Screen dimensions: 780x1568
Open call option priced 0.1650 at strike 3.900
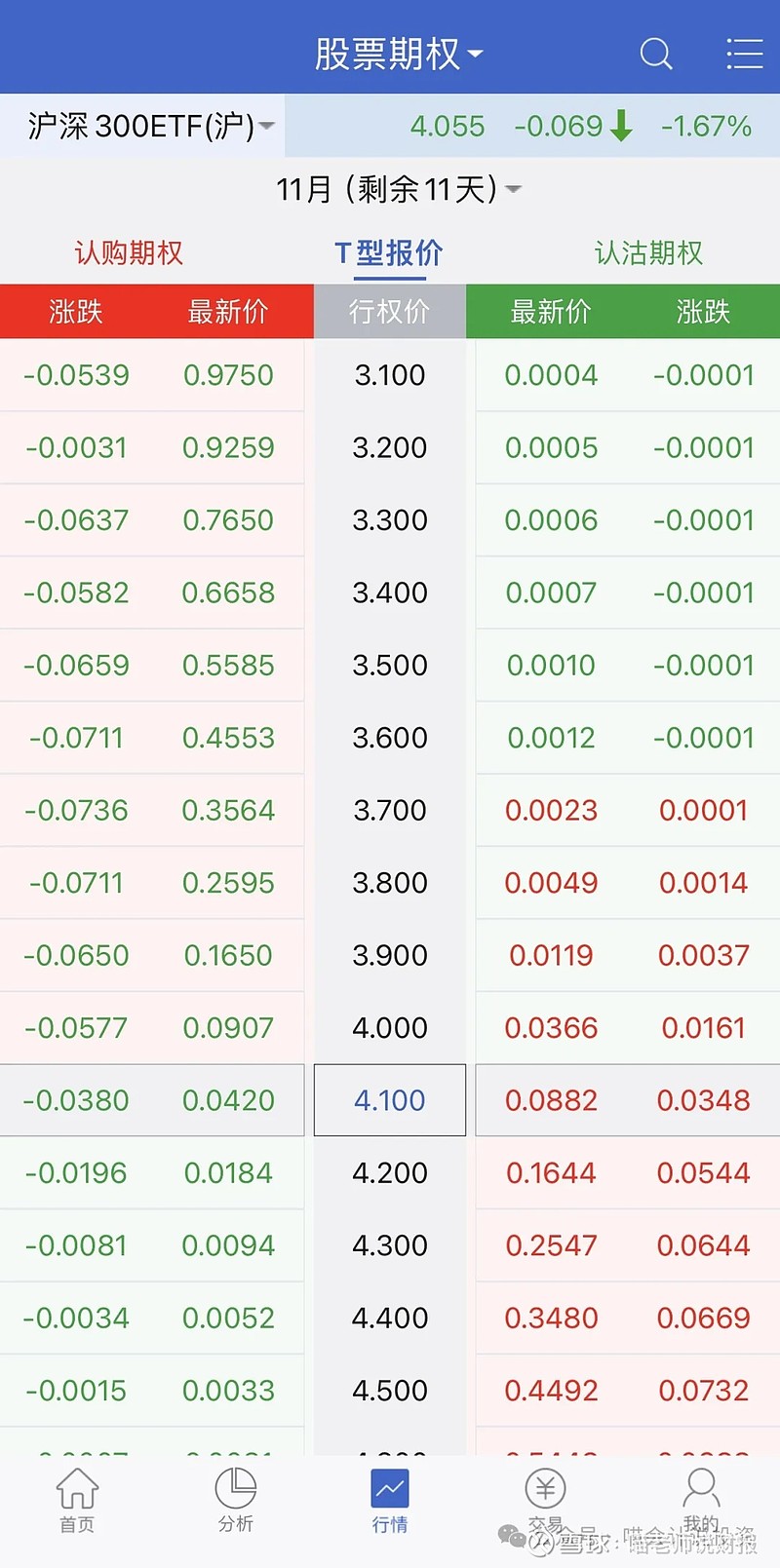(152, 955)
